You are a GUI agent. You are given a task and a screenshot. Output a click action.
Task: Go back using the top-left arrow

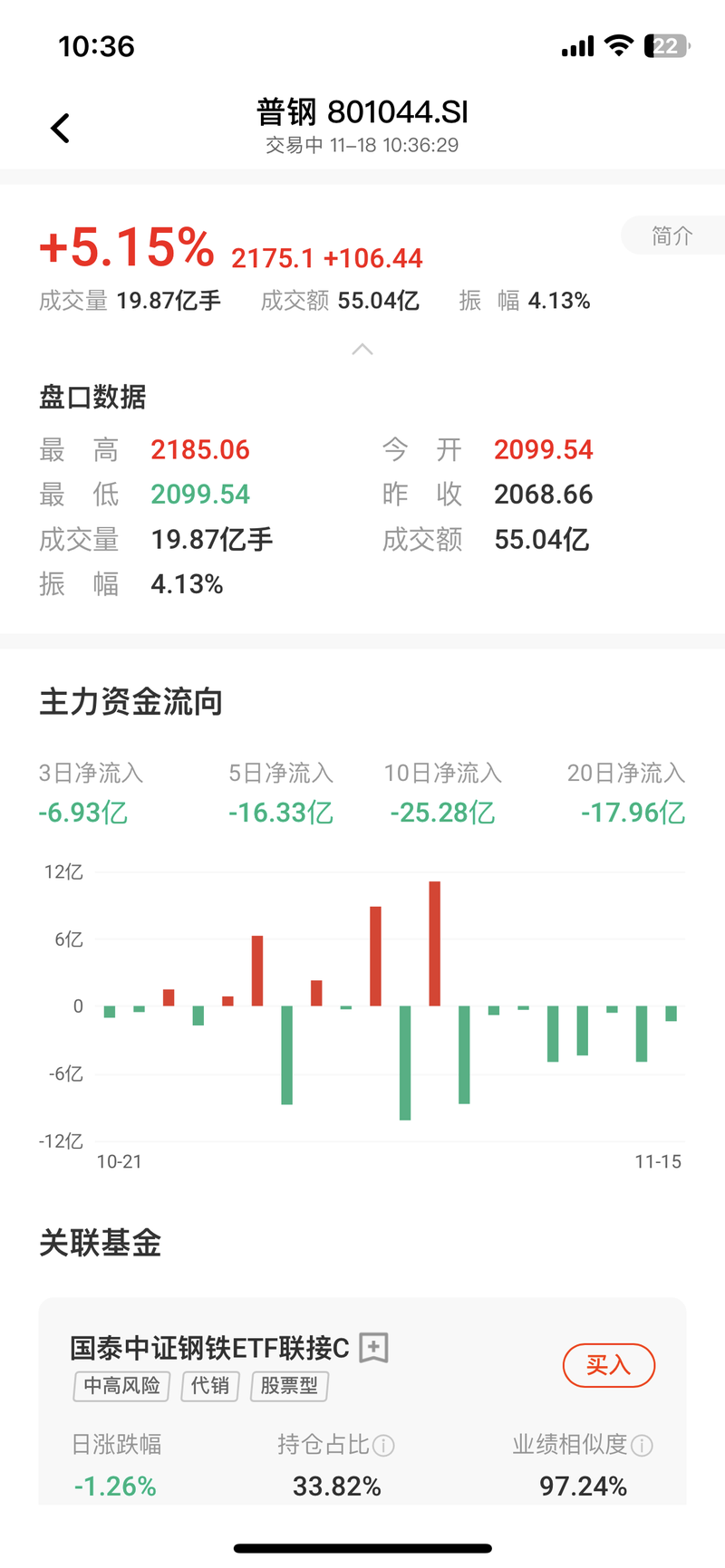point(60,128)
